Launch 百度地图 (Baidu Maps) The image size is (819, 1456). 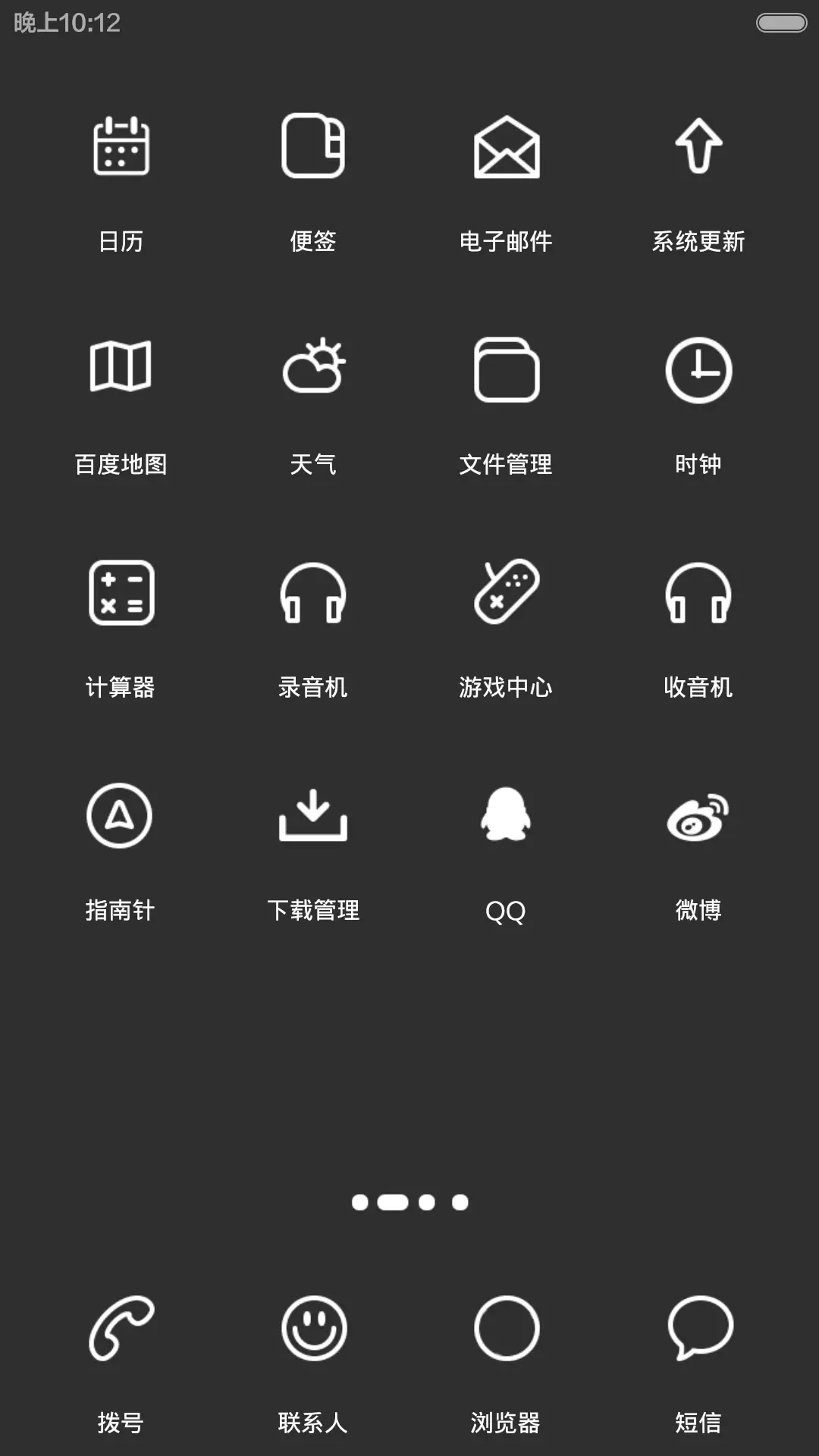(x=121, y=369)
